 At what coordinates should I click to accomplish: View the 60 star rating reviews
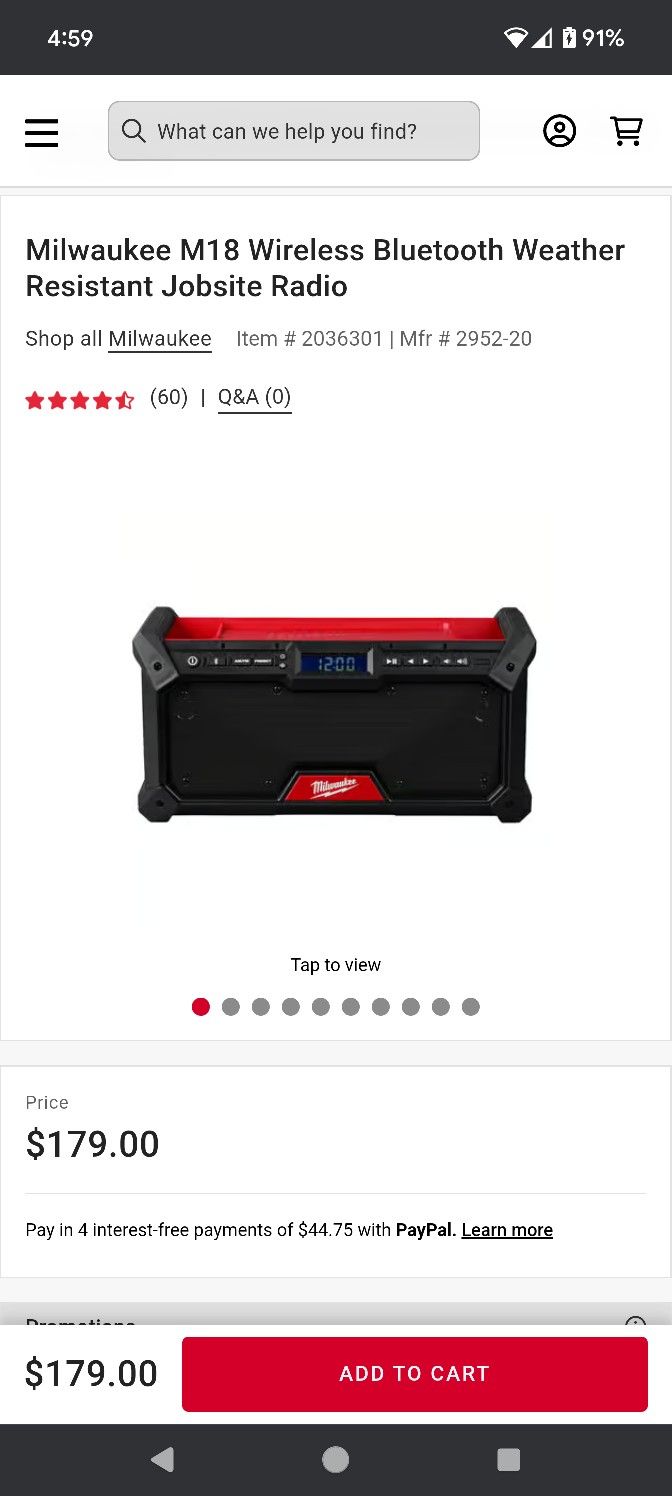(x=106, y=399)
